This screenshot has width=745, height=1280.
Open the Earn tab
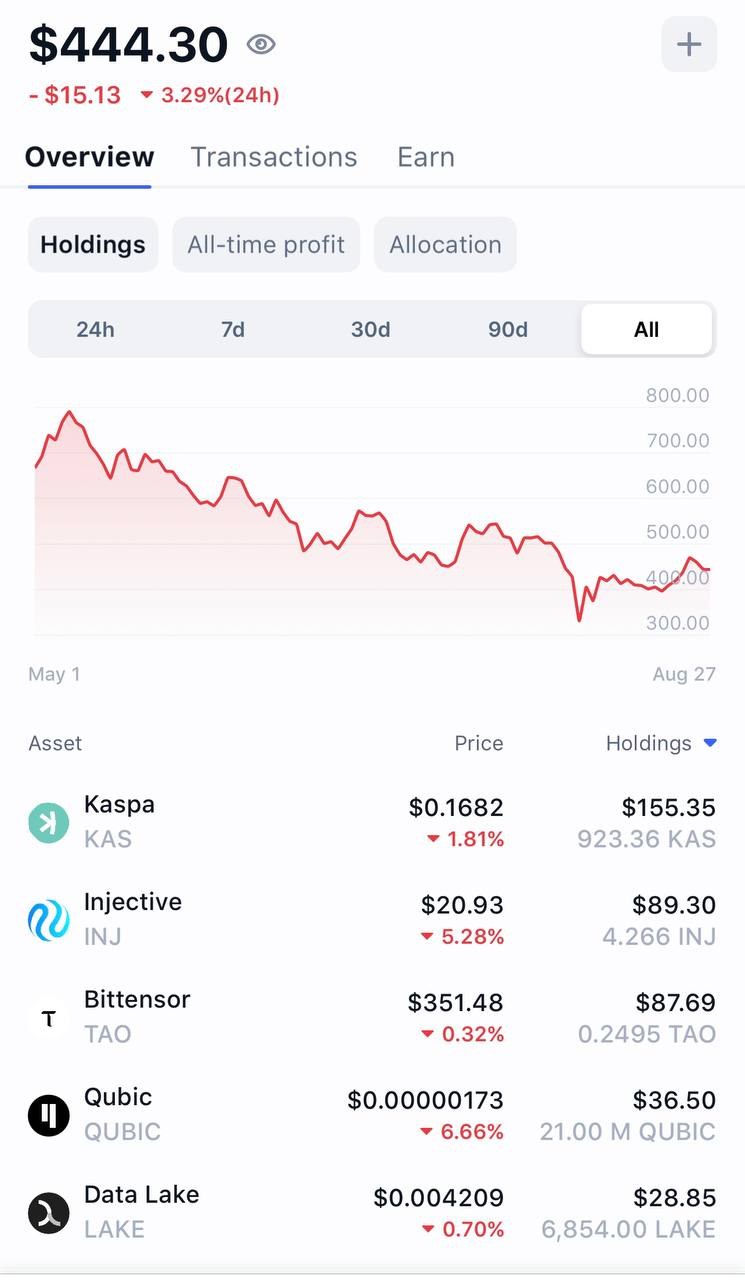tap(426, 157)
